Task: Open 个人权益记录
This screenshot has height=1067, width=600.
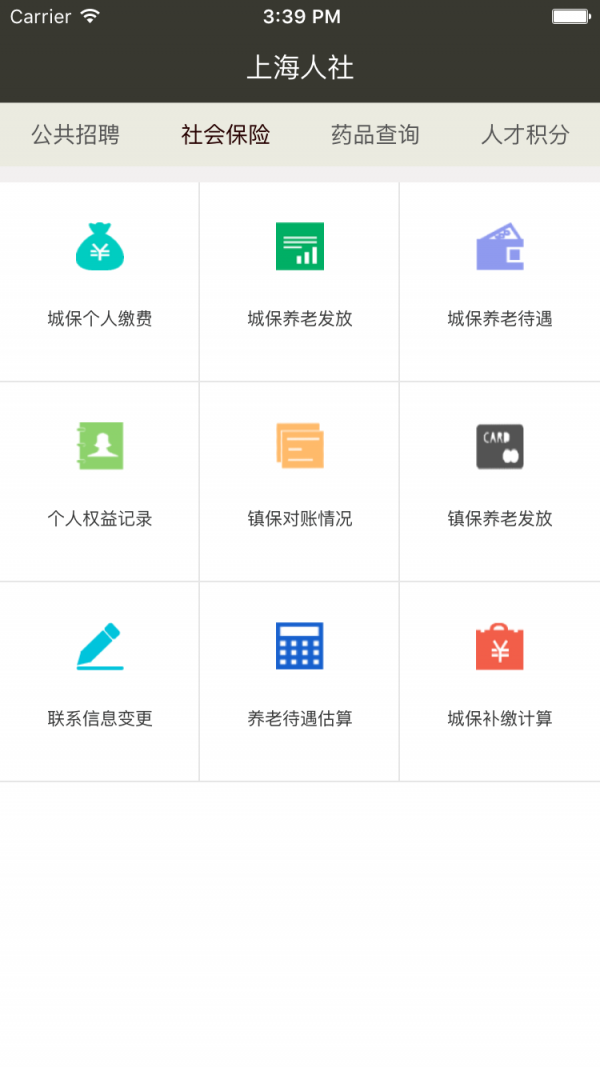Action: (x=99, y=482)
